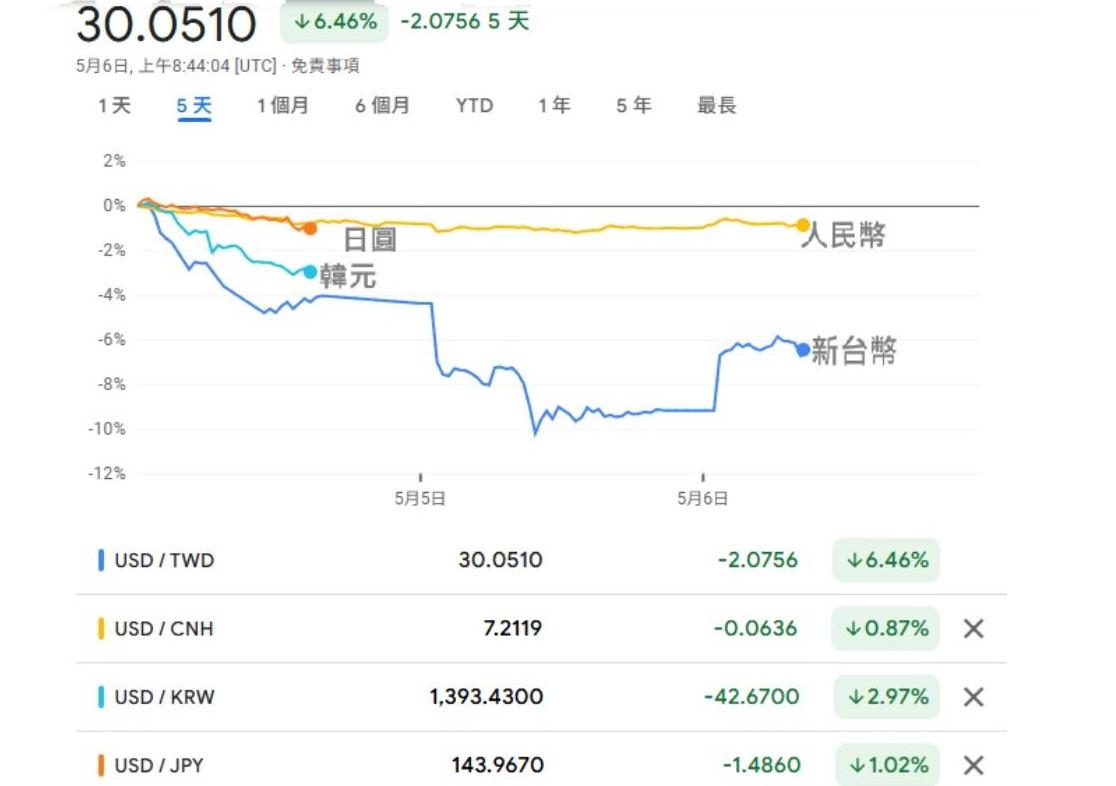Viewport: 1116px width, 786px height.
Task: Switch to the 5年 range
Action: coord(634,105)
